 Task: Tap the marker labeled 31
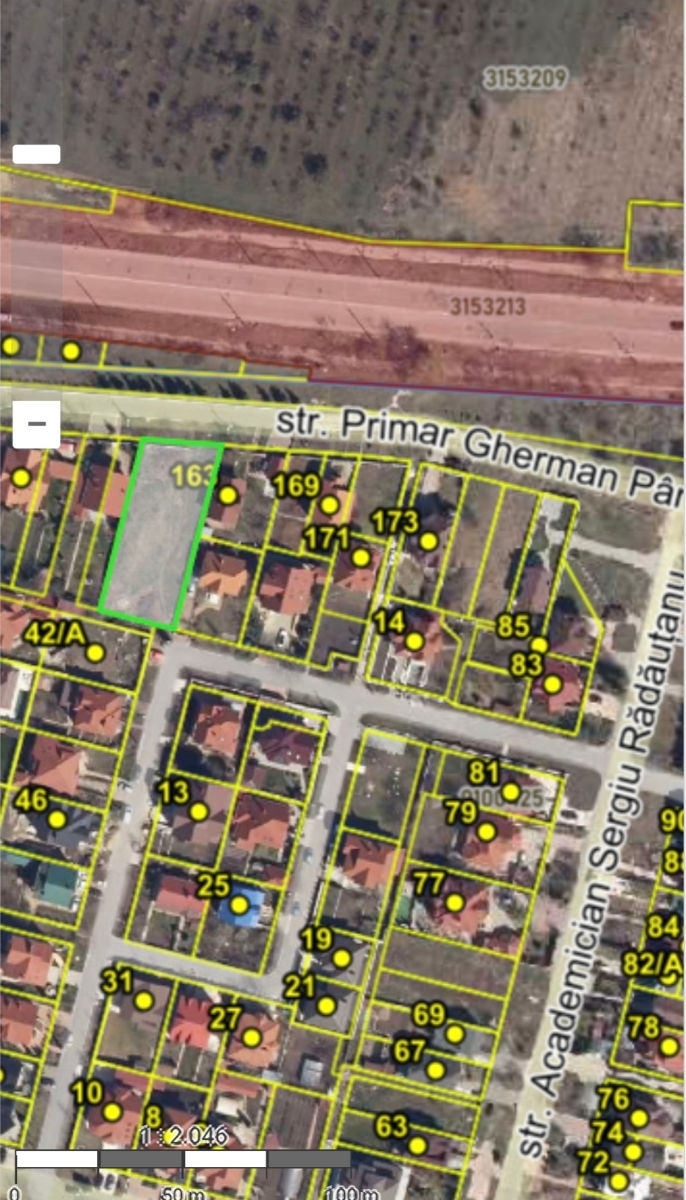tap(144, 1000)
